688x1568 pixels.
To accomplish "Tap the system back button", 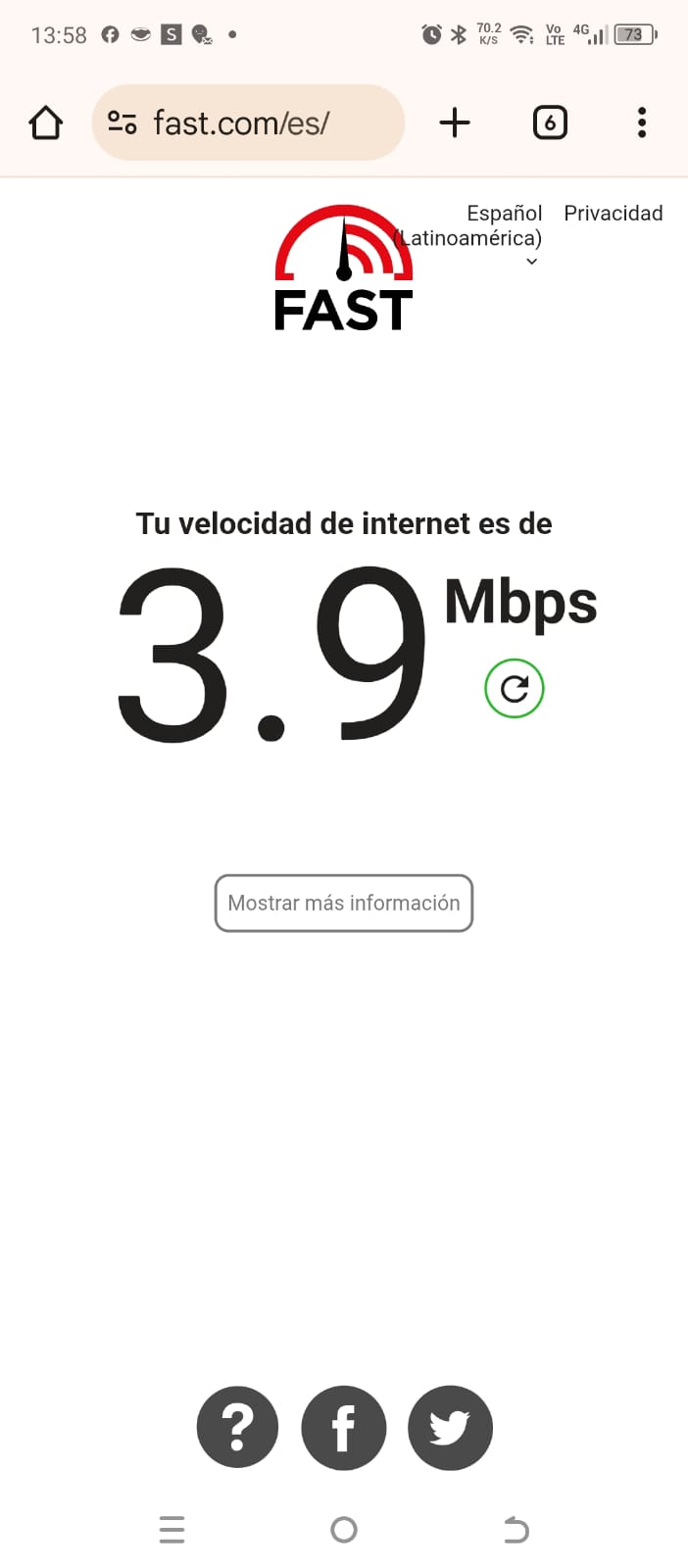I will pos(516,1530).
